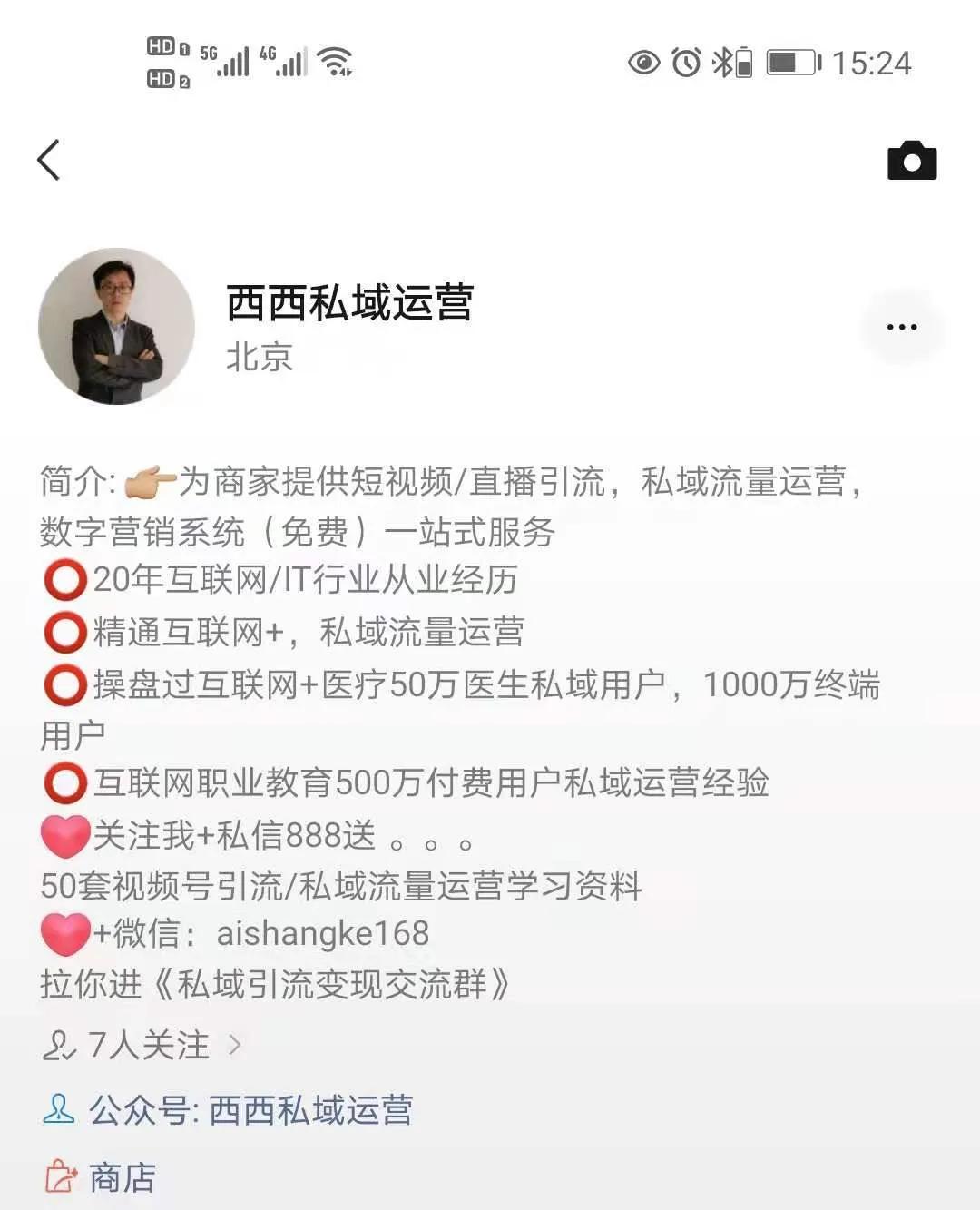Open the 商店 shop page

121,1177
